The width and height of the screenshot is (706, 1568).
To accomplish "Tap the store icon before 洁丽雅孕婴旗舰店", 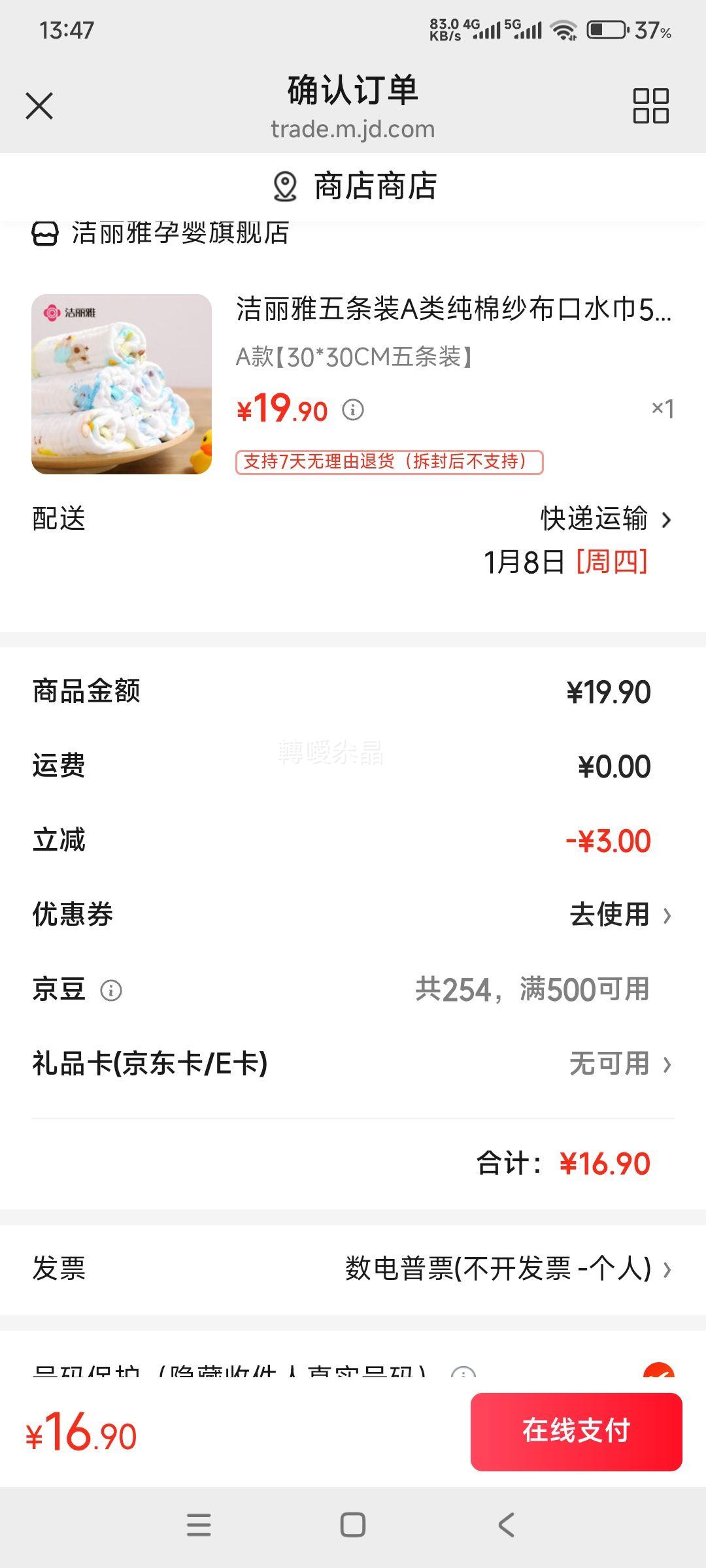I will point(44,234).
